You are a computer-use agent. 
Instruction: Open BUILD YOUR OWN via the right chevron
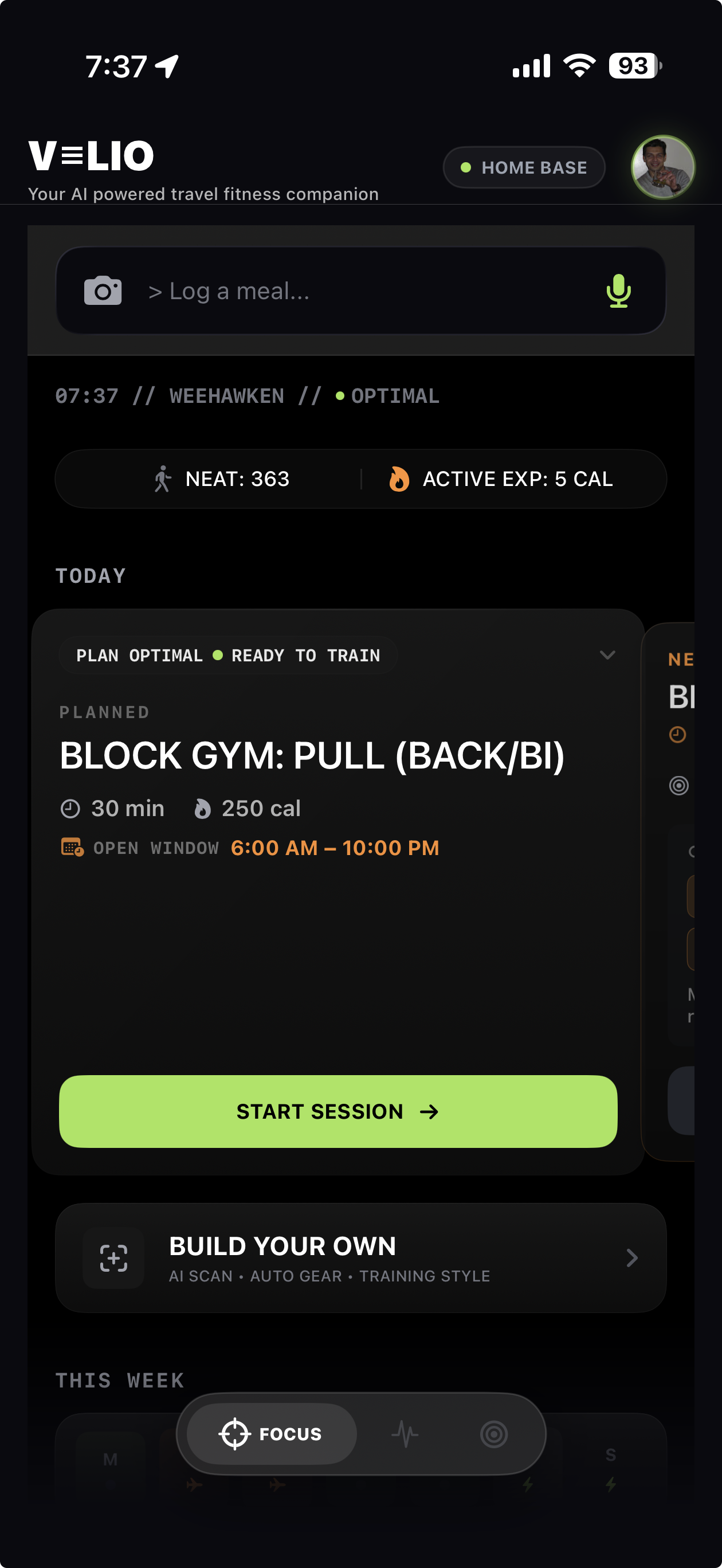click(632, 1259)
